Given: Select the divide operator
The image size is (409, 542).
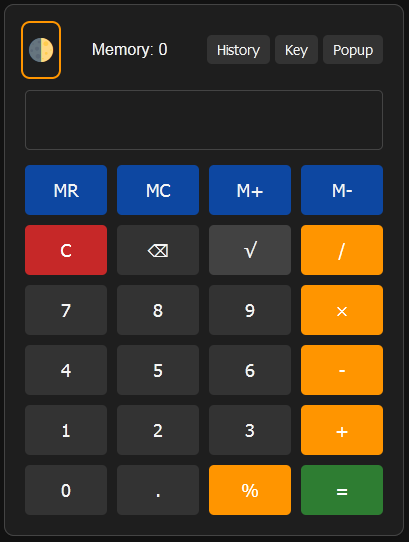Looking at the screenshot, I should [x=342, y=250].
